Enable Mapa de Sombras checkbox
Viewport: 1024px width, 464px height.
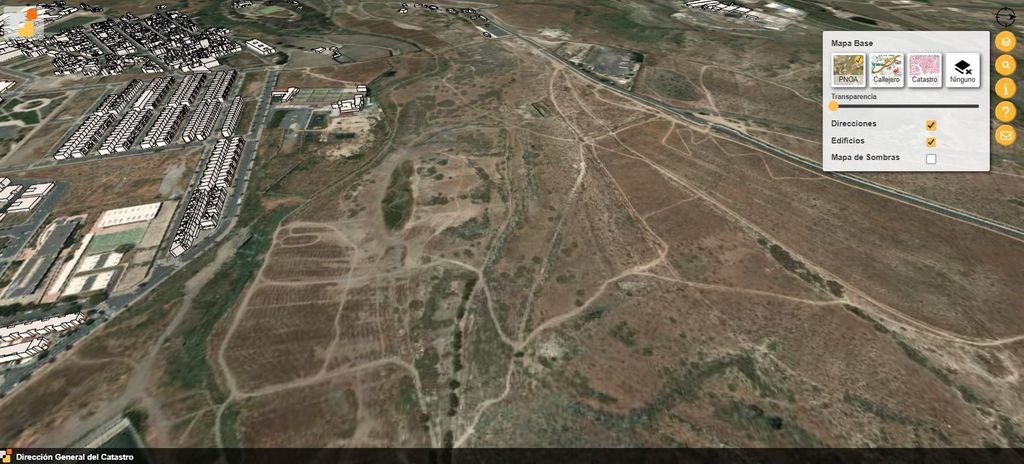click(931, 159)
